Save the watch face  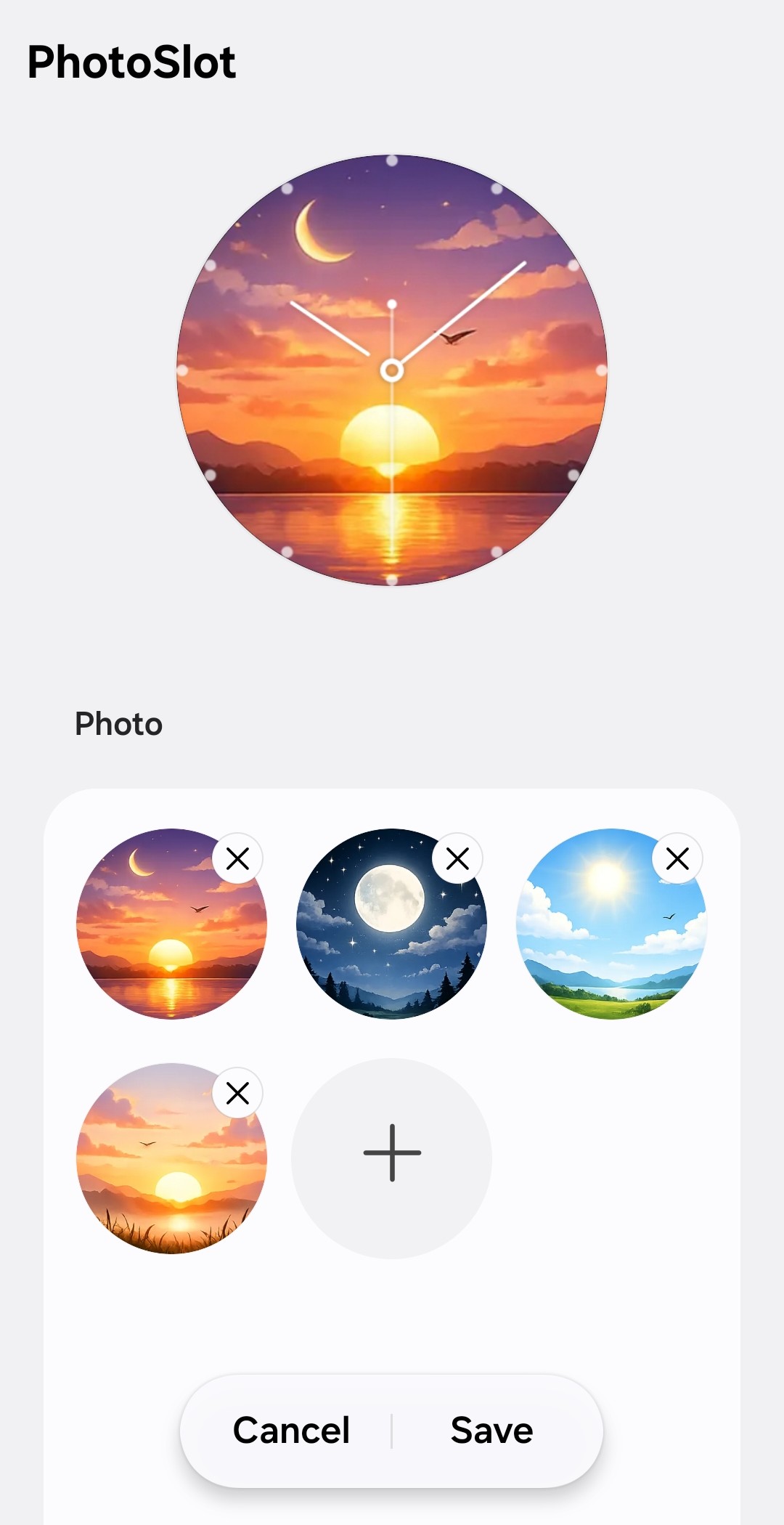click(492, 1431)
